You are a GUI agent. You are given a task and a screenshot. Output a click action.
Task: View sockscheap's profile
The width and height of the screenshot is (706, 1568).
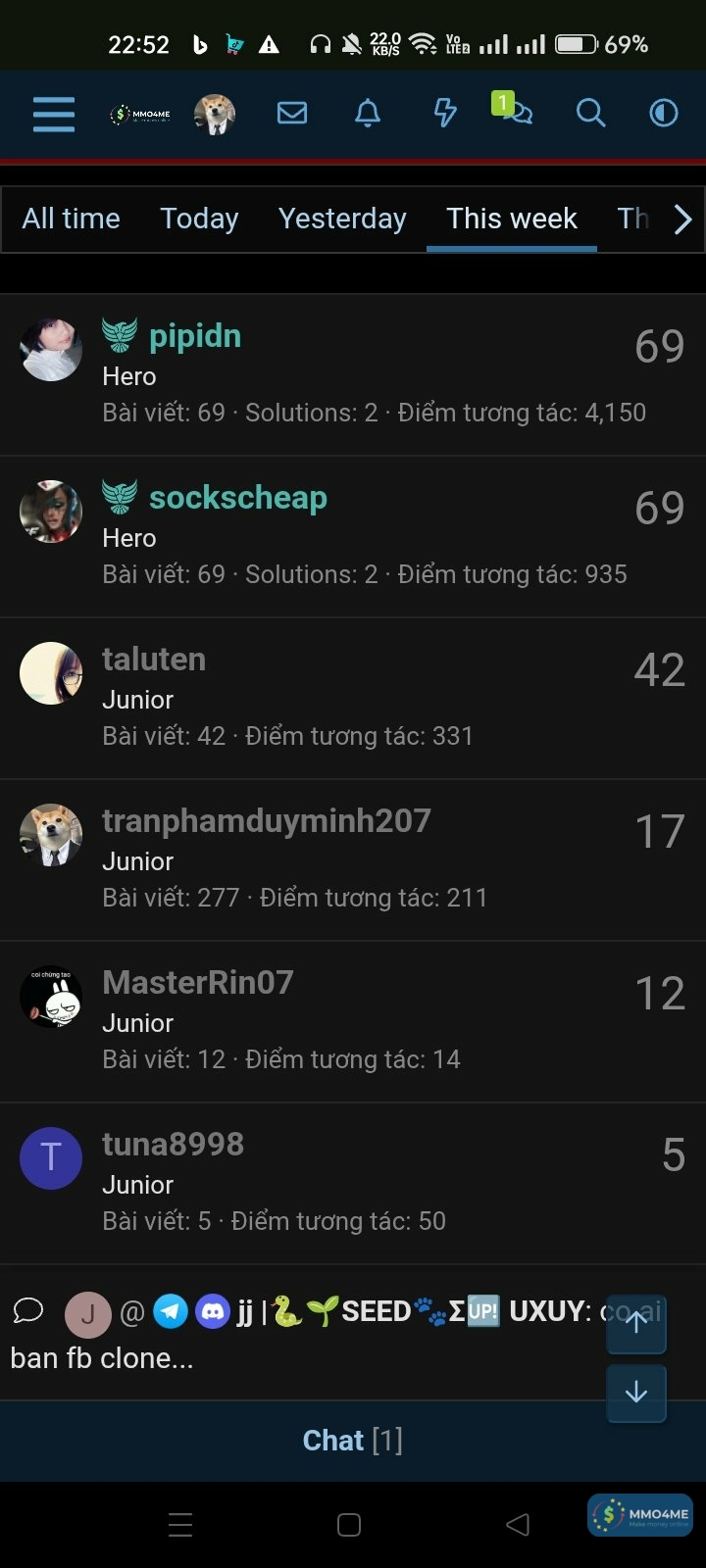coord(237,498)
